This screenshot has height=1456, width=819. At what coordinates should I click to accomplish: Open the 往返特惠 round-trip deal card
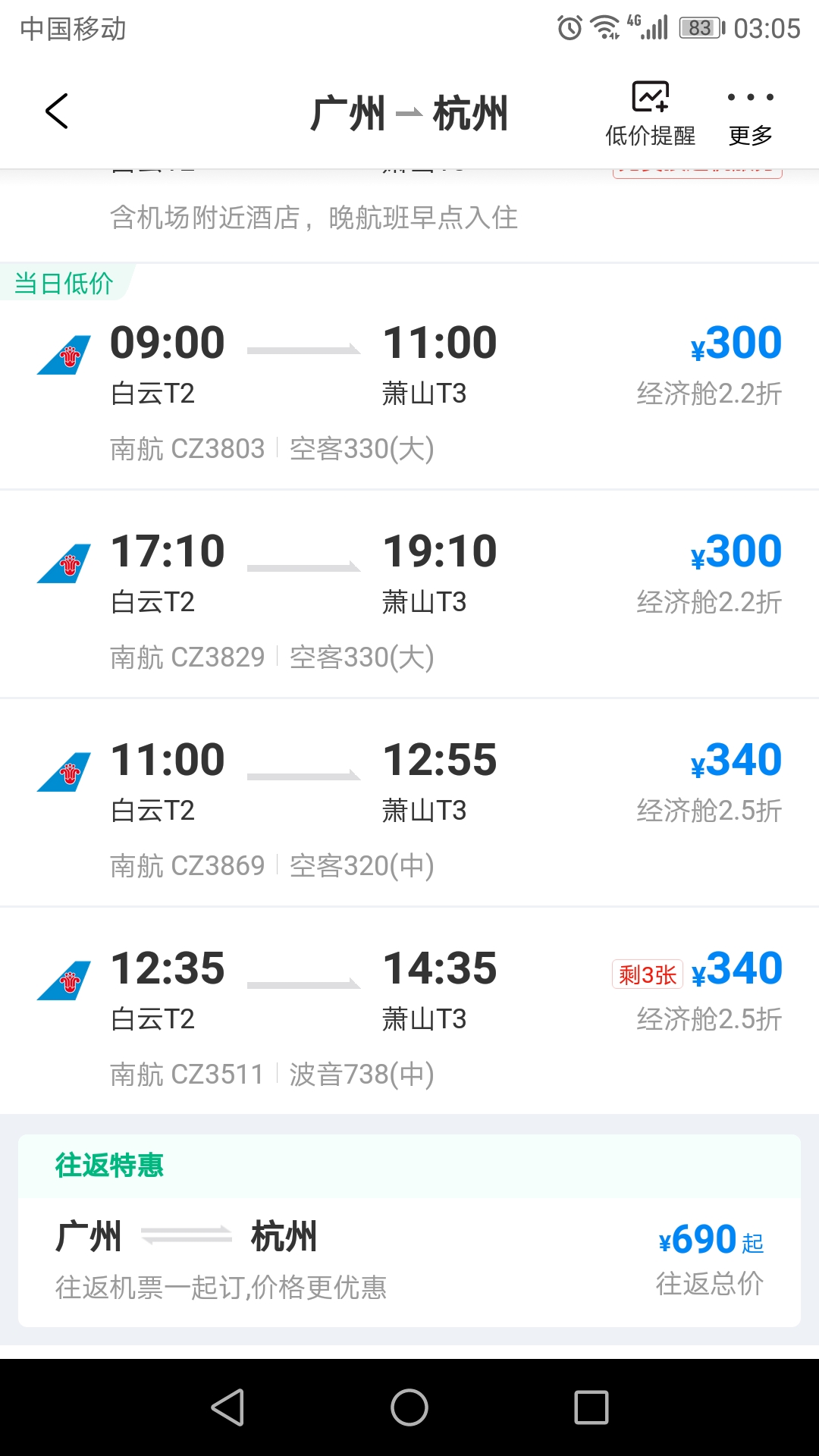pos(409,1231)
